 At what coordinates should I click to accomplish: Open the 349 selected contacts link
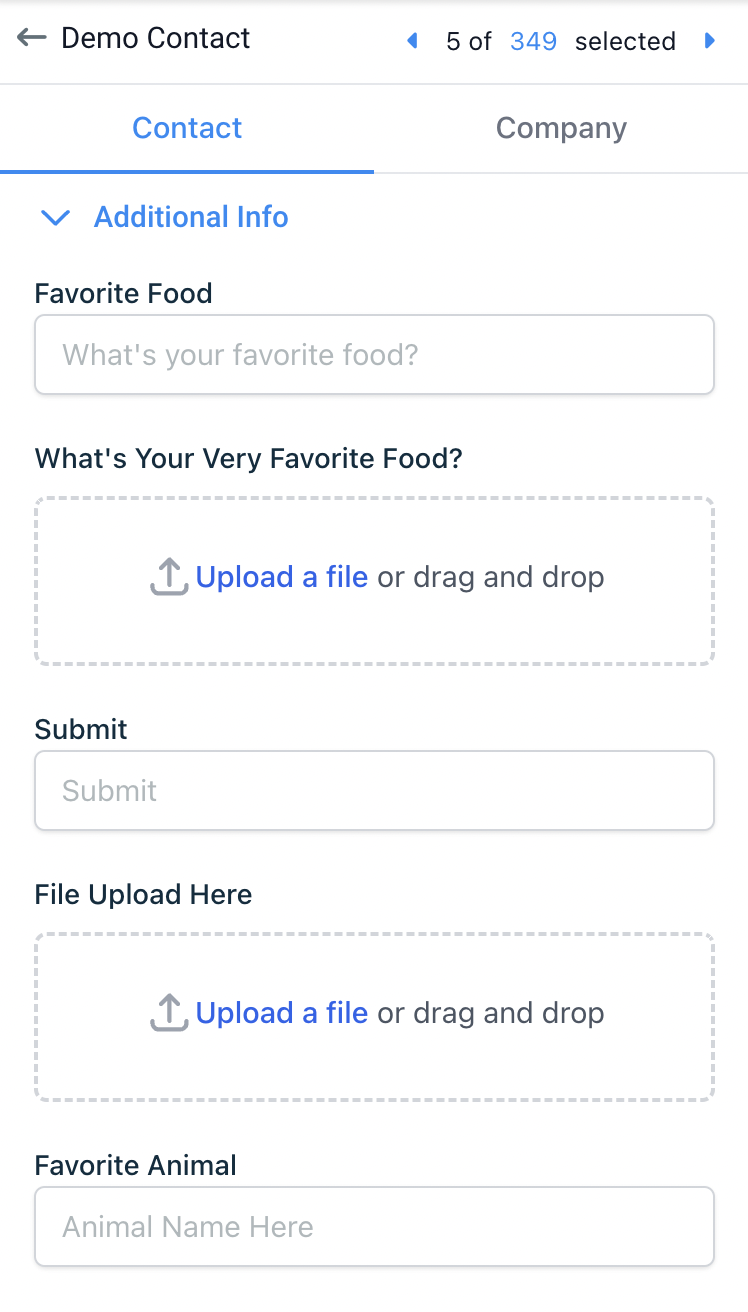point(533,41)
